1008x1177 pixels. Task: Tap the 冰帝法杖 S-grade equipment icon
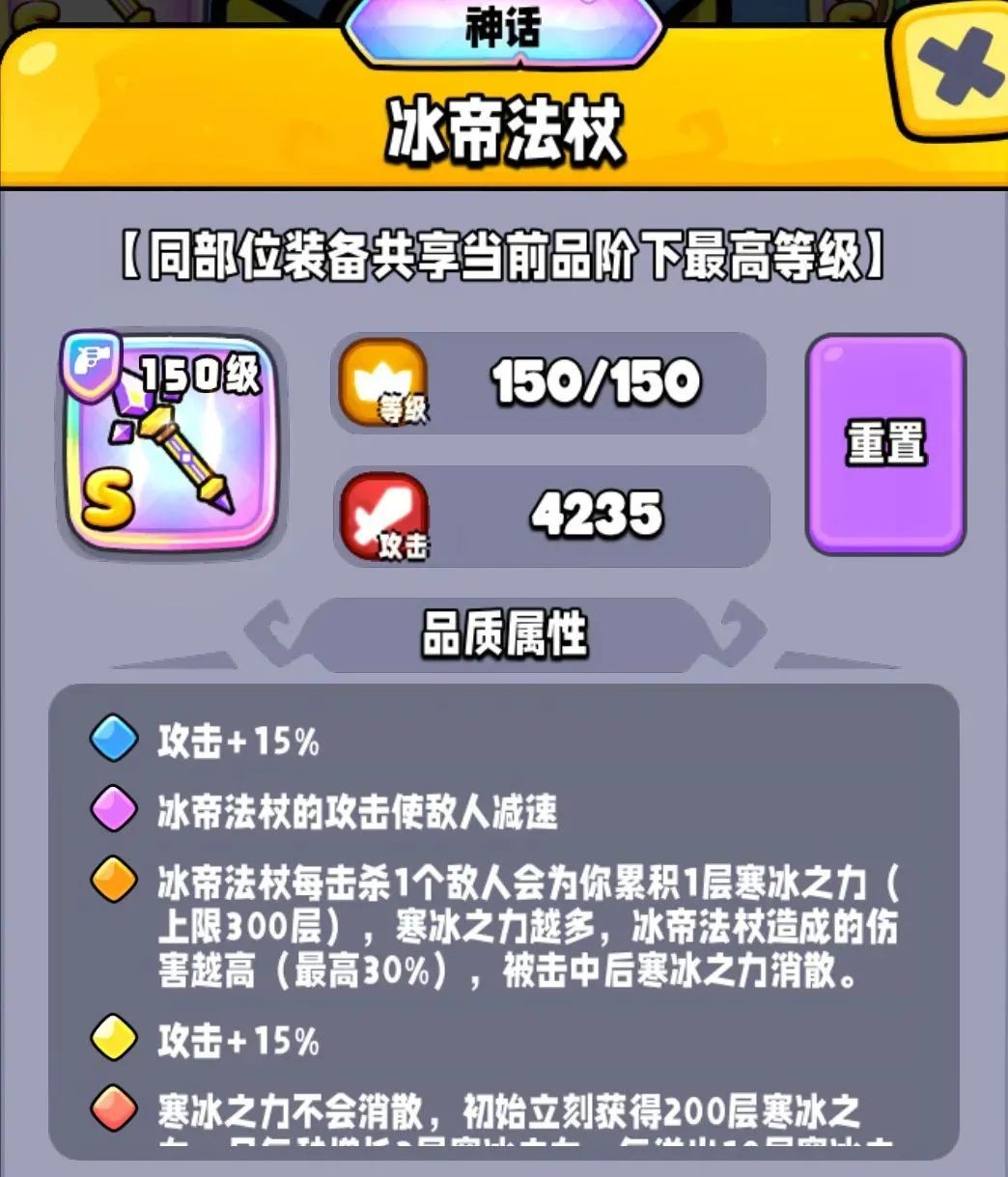point(170,446)
